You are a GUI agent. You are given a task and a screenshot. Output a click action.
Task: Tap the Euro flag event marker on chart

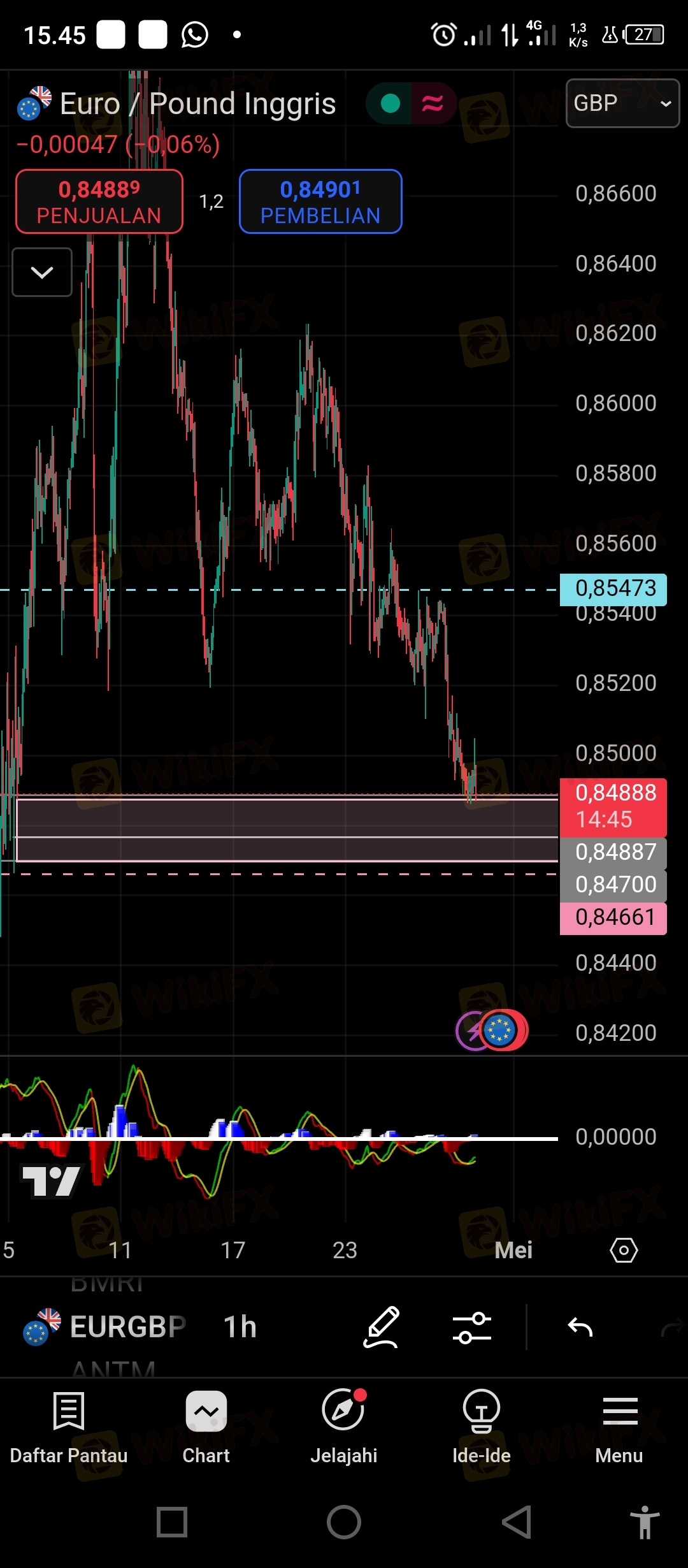tap(500, 1030)
